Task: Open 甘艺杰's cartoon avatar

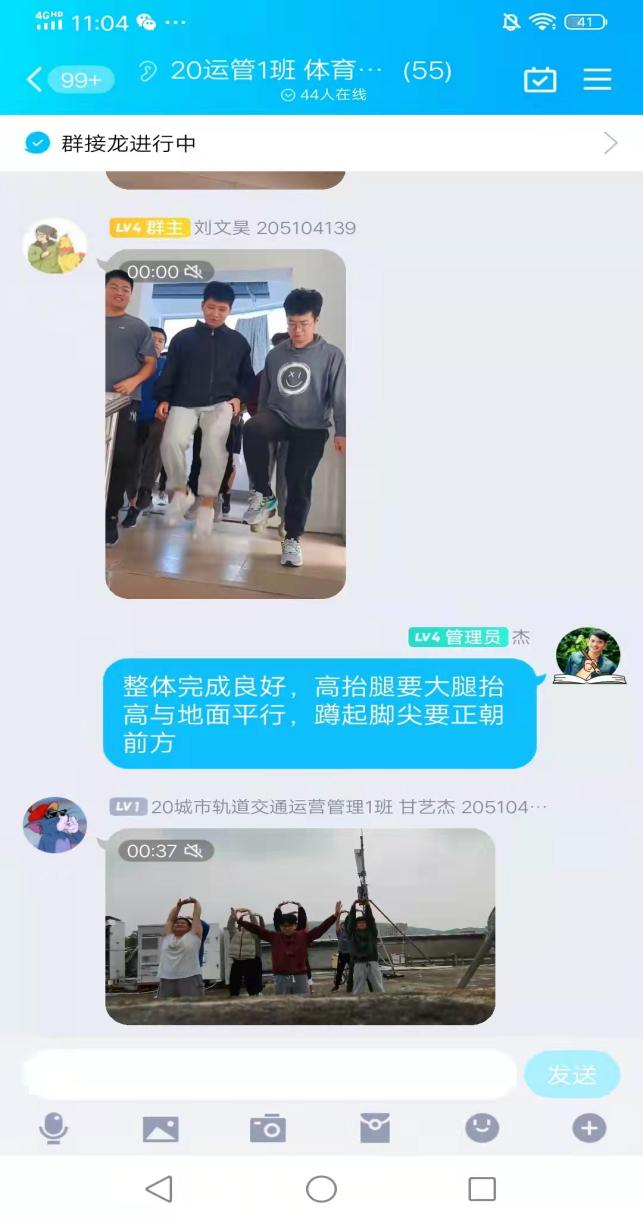Action: (55, 825)
